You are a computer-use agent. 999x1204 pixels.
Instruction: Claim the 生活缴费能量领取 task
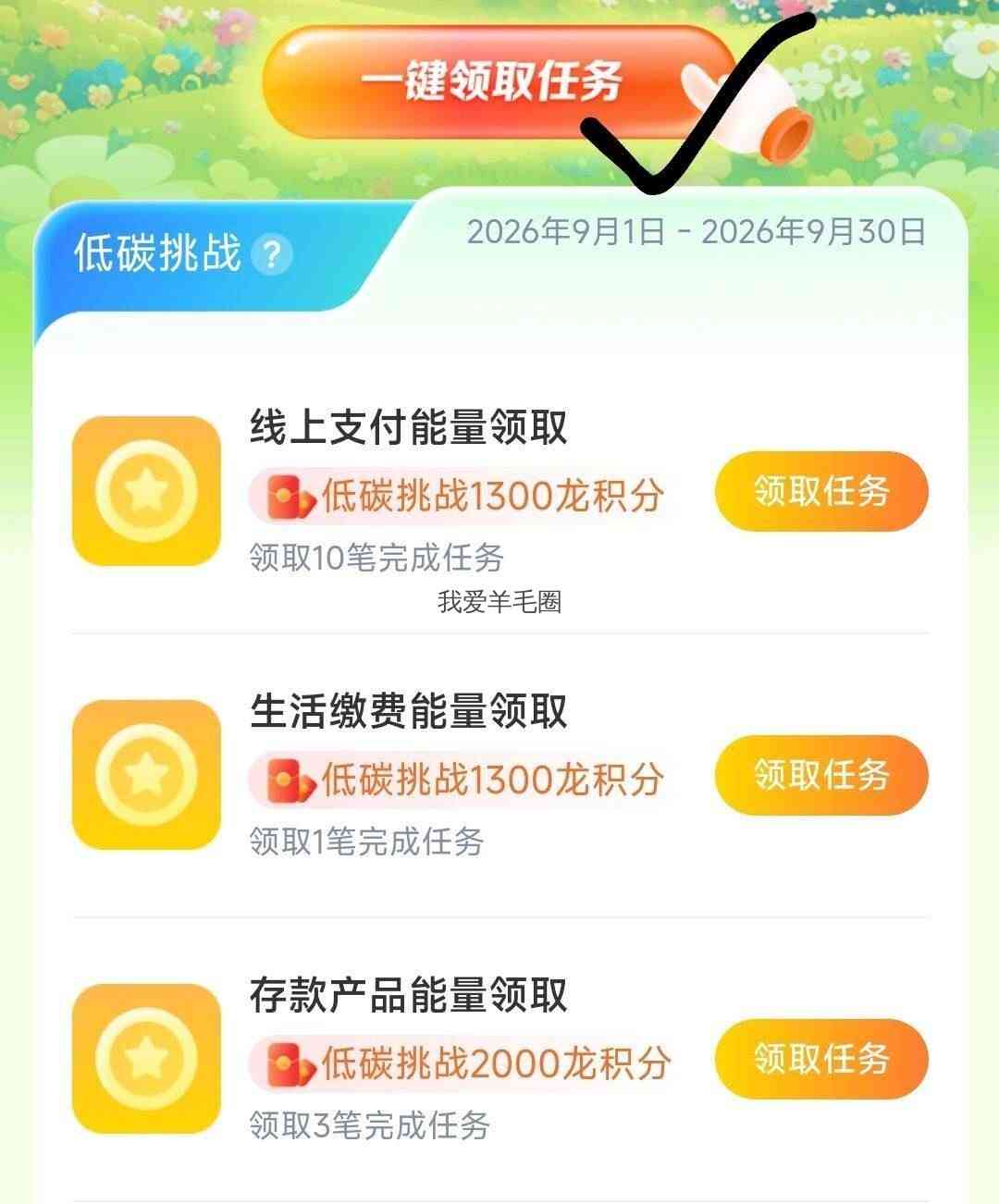click(820, 775)
